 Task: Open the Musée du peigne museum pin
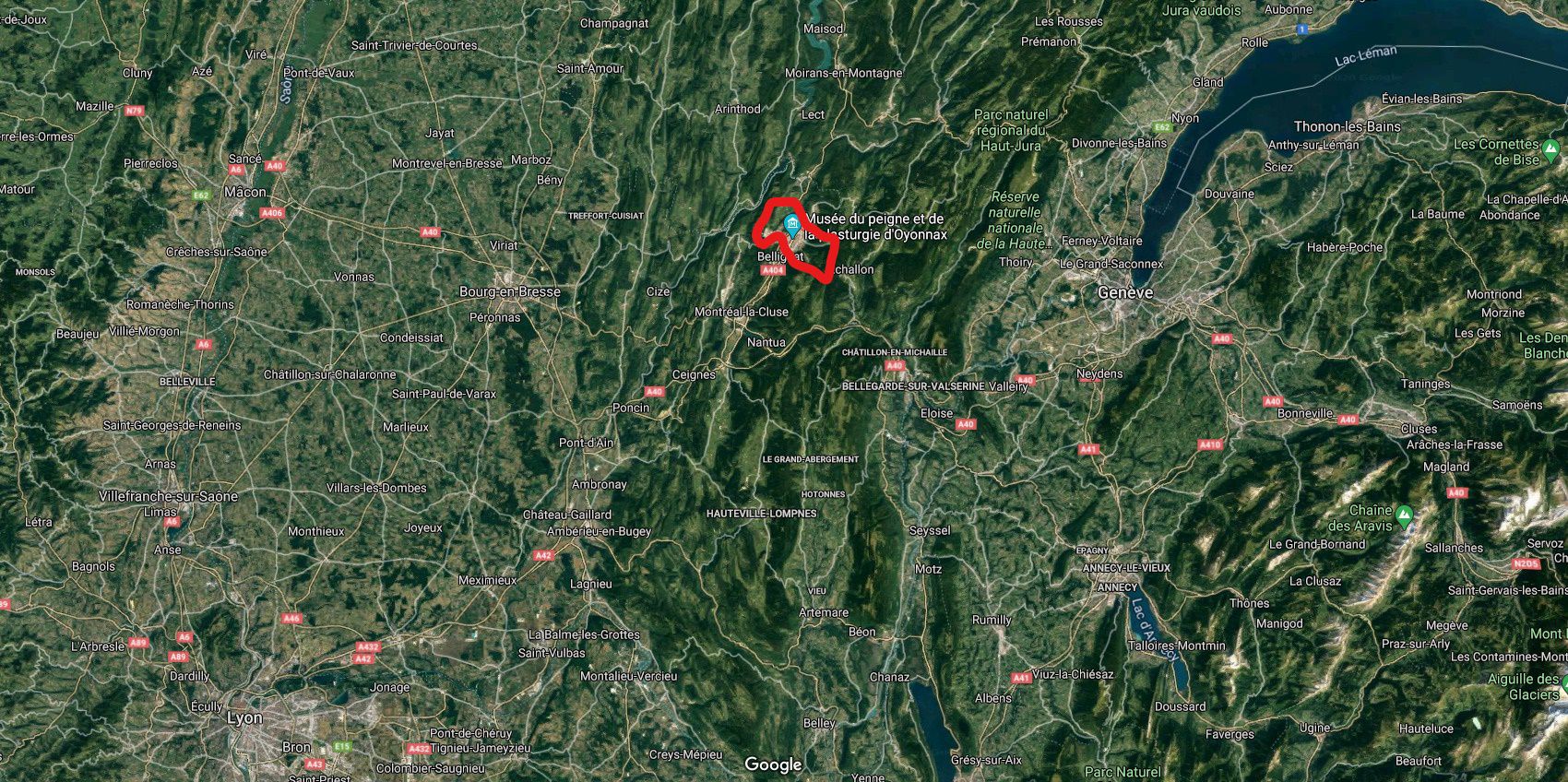[791, 224]
